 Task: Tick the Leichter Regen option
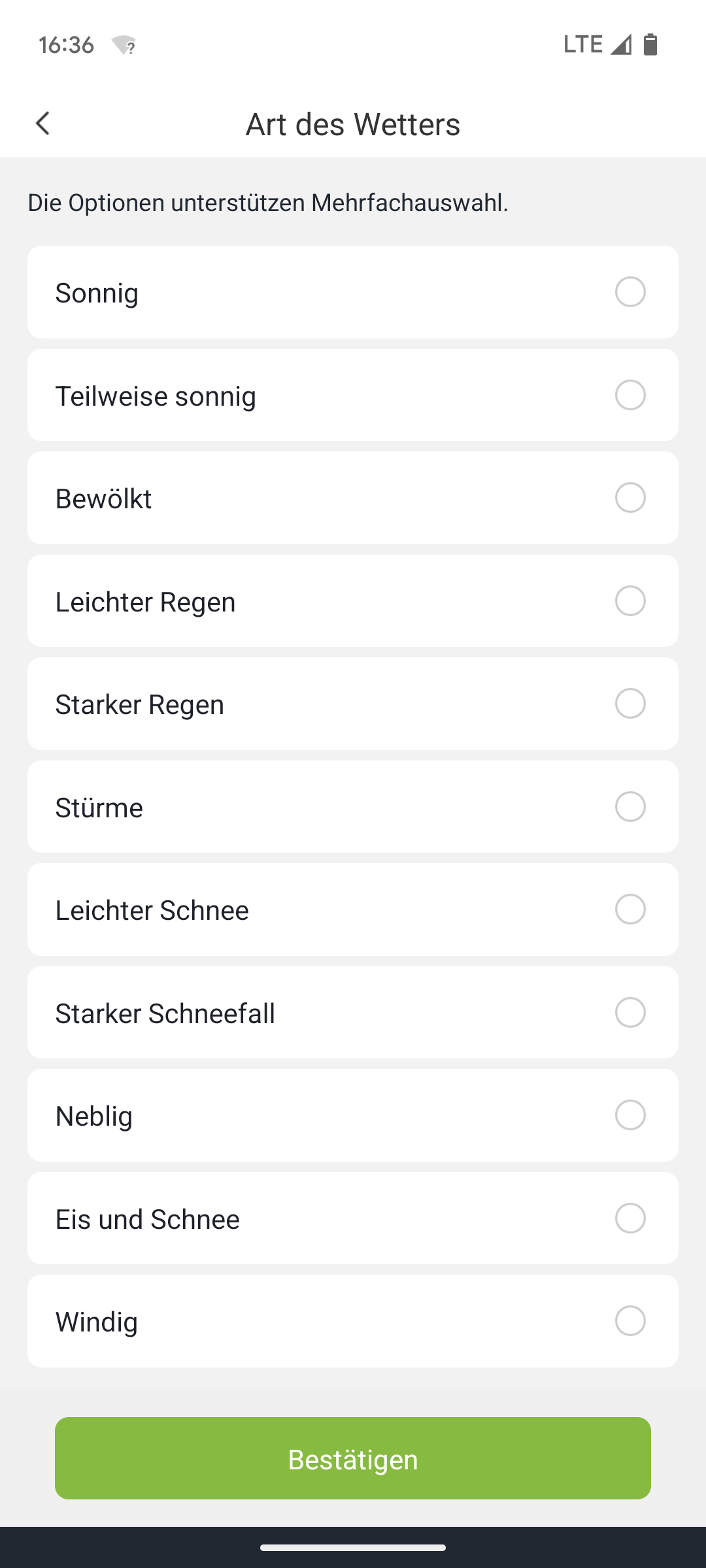tap(353, 601)
